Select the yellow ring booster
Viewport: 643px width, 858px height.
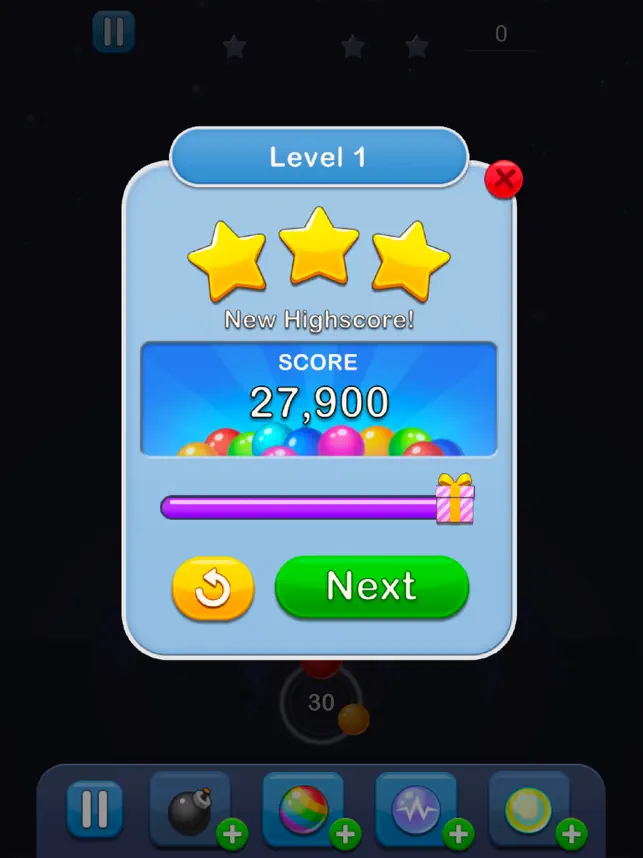click(x=529, y=808)
